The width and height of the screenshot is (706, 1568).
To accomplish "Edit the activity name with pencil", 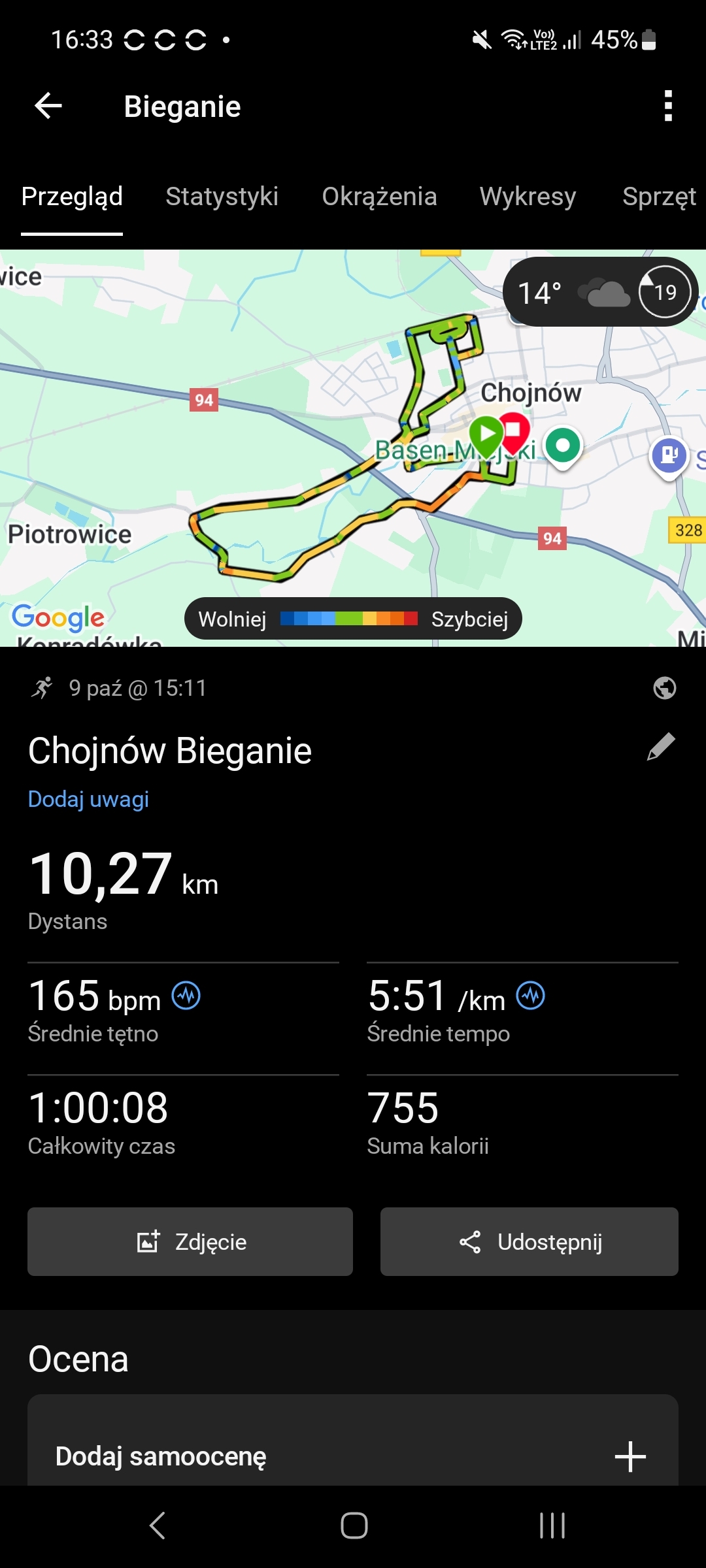I will pos(661,747).
